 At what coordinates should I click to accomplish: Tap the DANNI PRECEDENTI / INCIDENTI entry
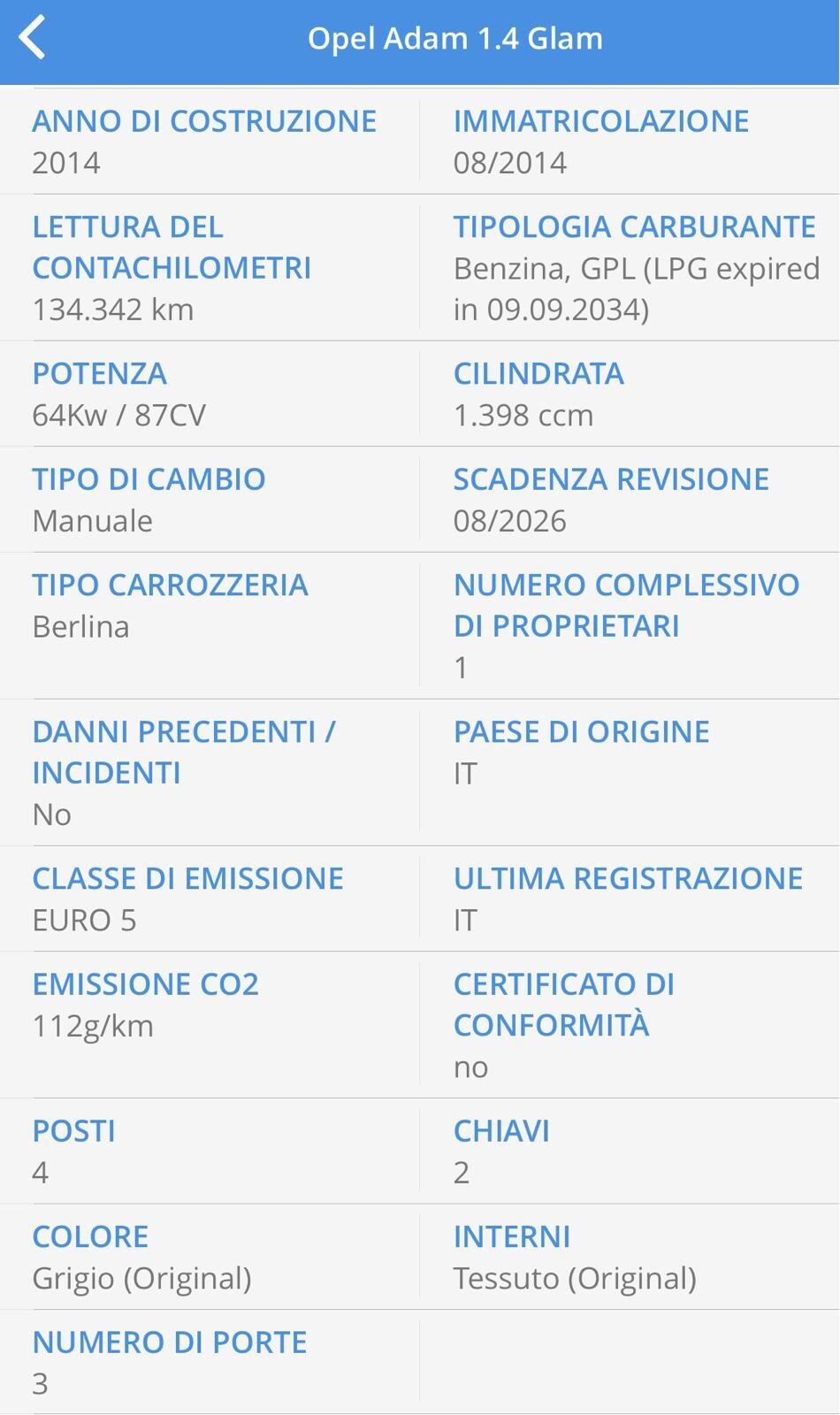pyautogui.click(x=183, y=772)
